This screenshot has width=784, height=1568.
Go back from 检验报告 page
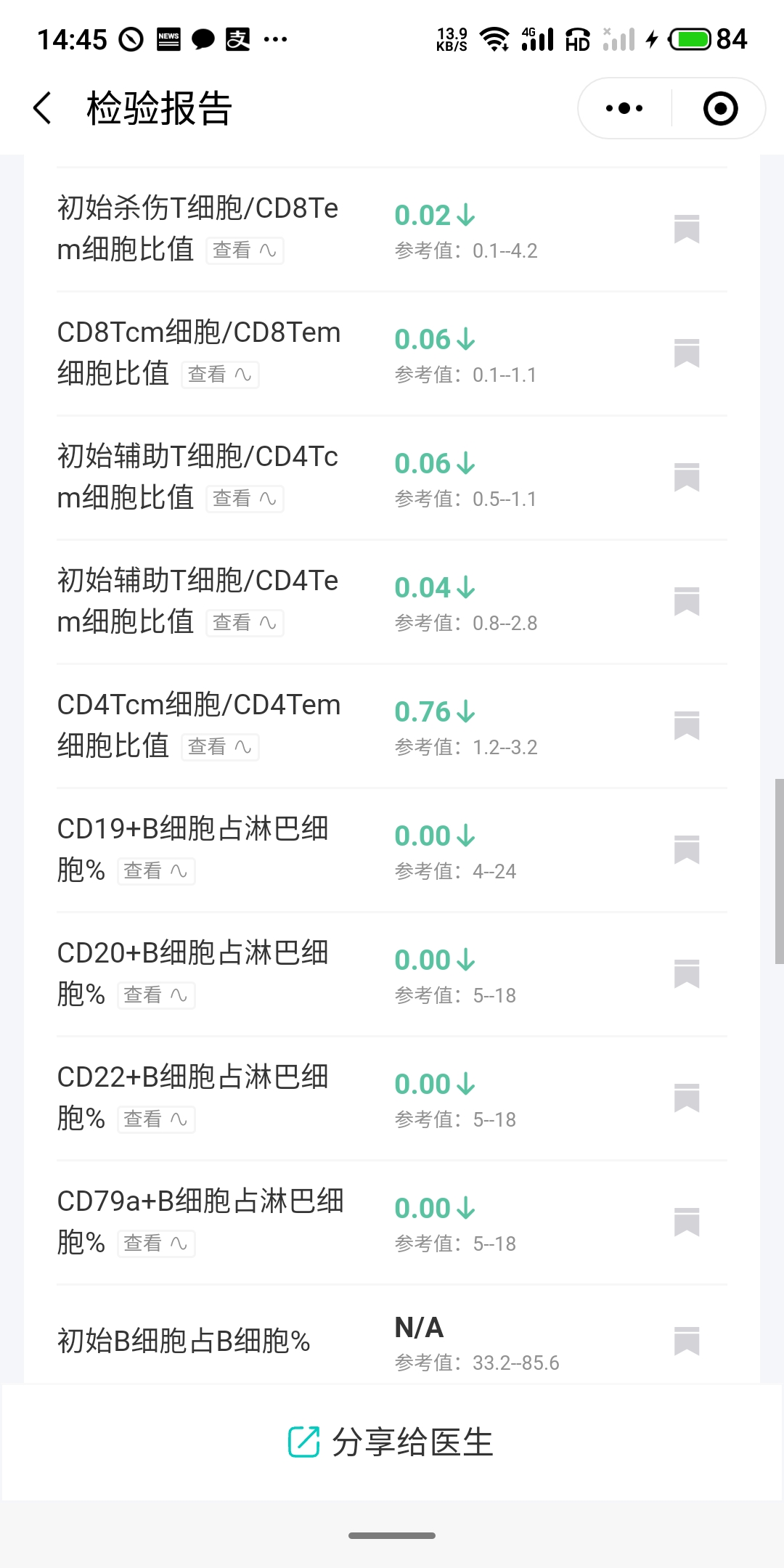pyautogui.click(x=43, y=108)
